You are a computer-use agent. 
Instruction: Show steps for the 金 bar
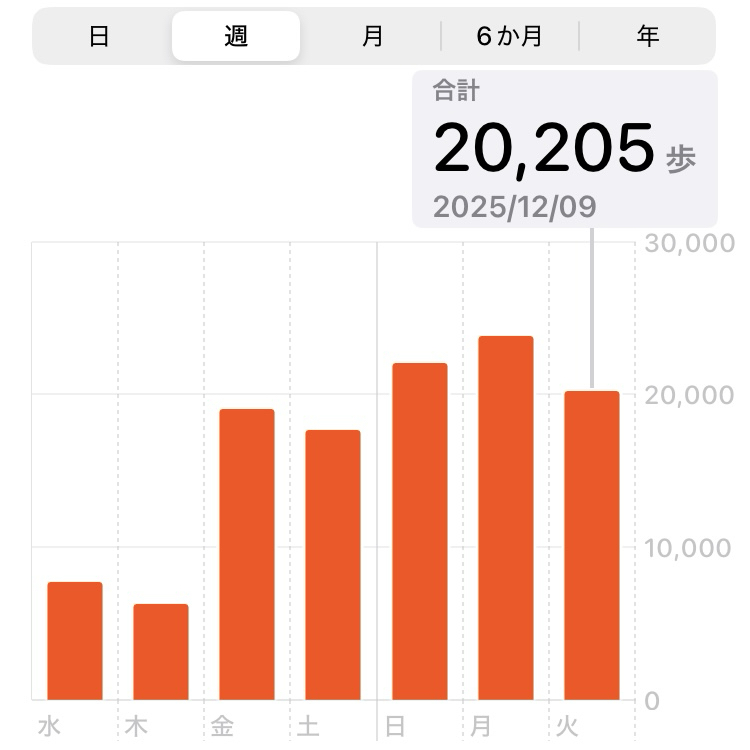tap(247, 555)
